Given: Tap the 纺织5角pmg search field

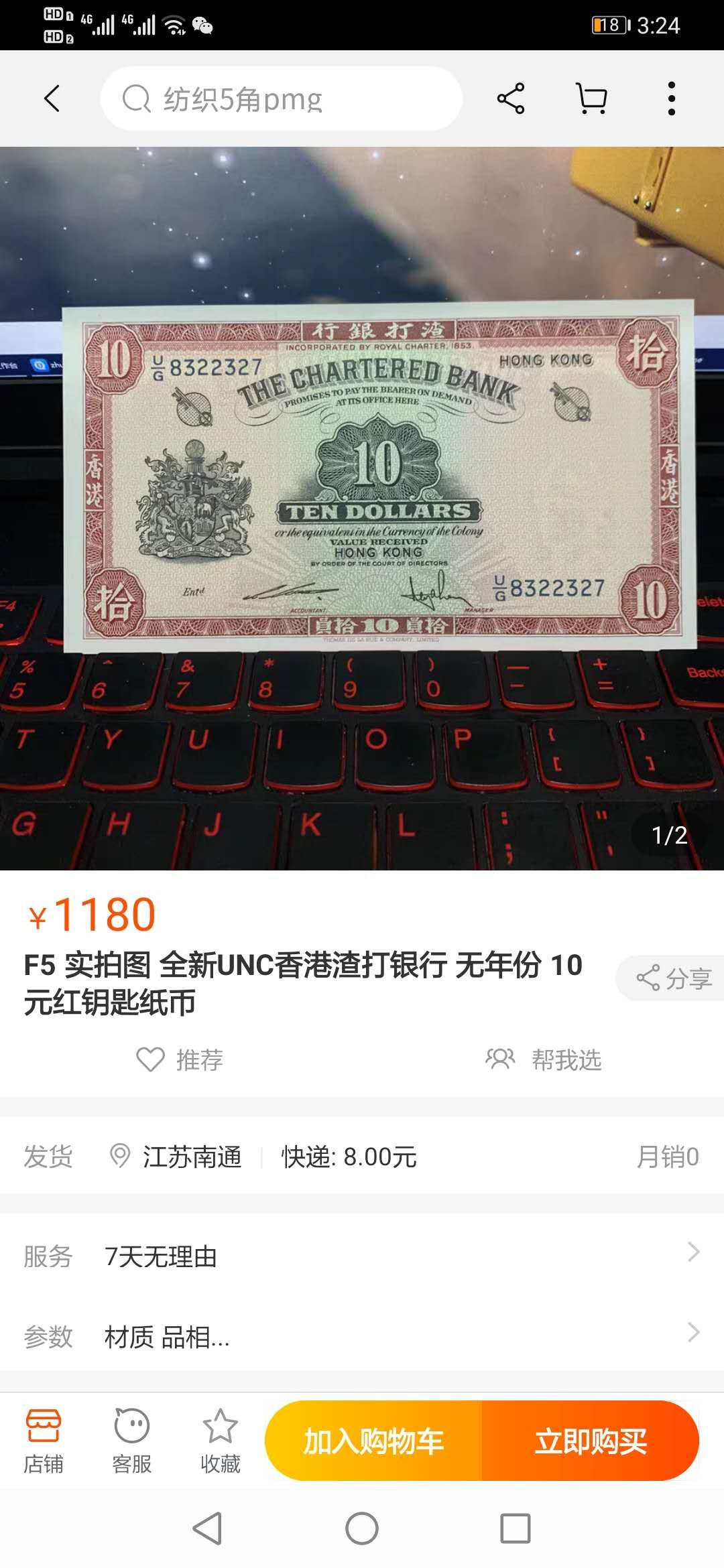Looking at the screenshot, I should (x=282, y=98).
